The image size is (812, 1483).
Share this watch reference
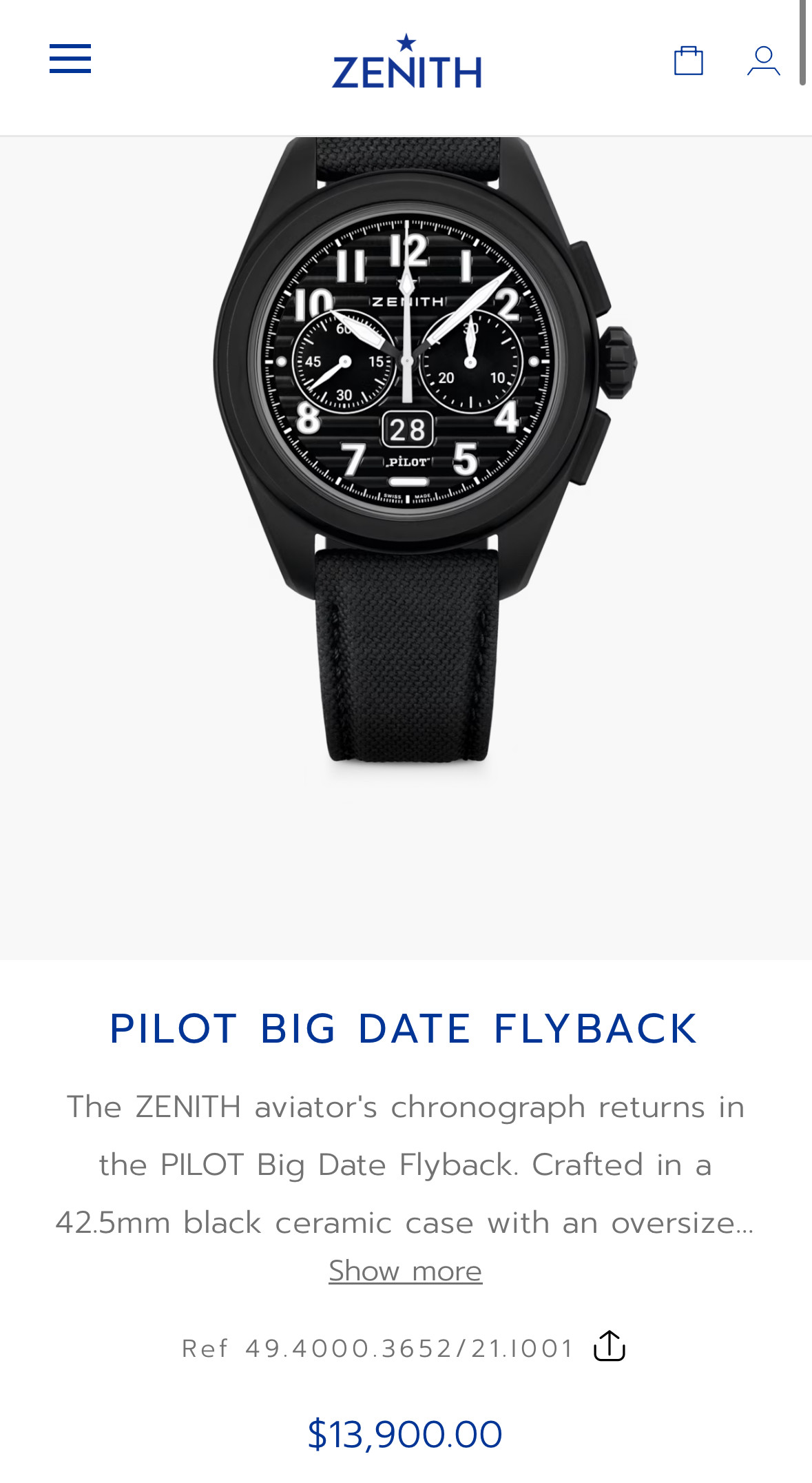coord(610,1346)
